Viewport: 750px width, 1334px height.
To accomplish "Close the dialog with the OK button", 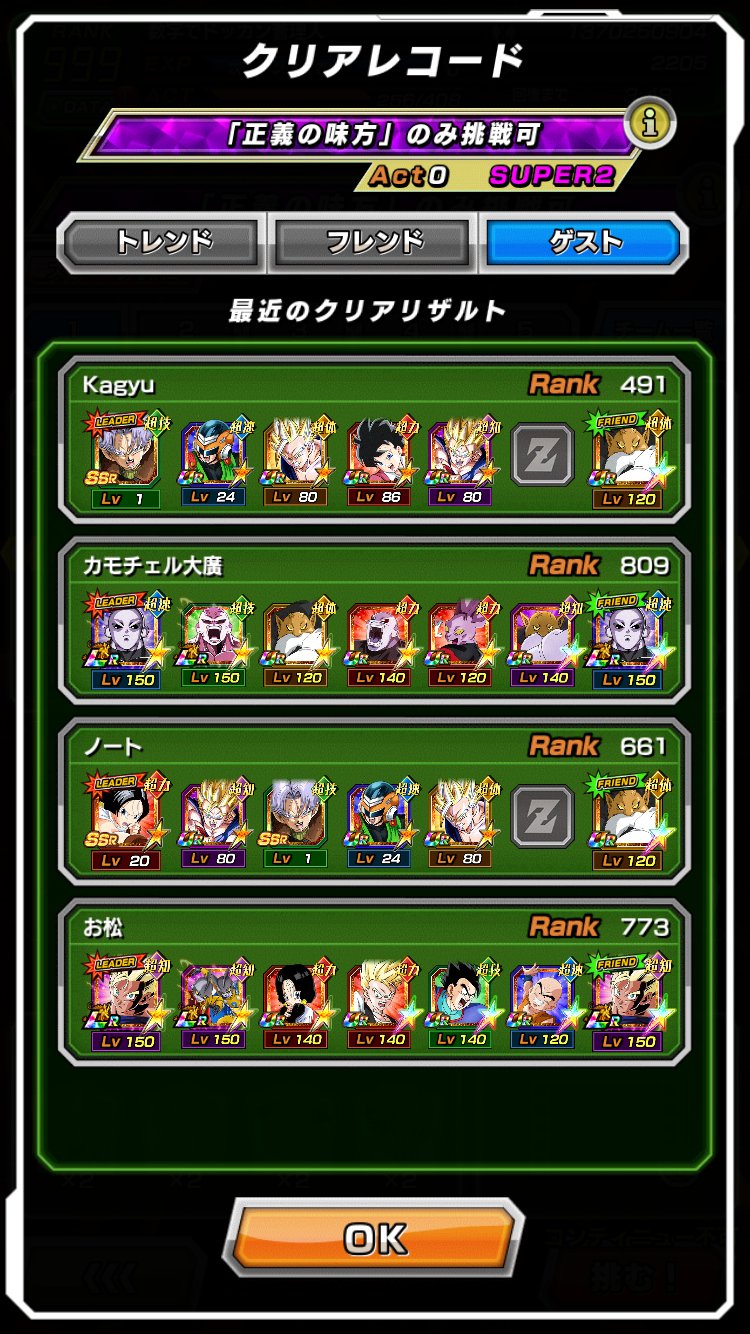I will pyautogui.click(x=374, y=1239).
